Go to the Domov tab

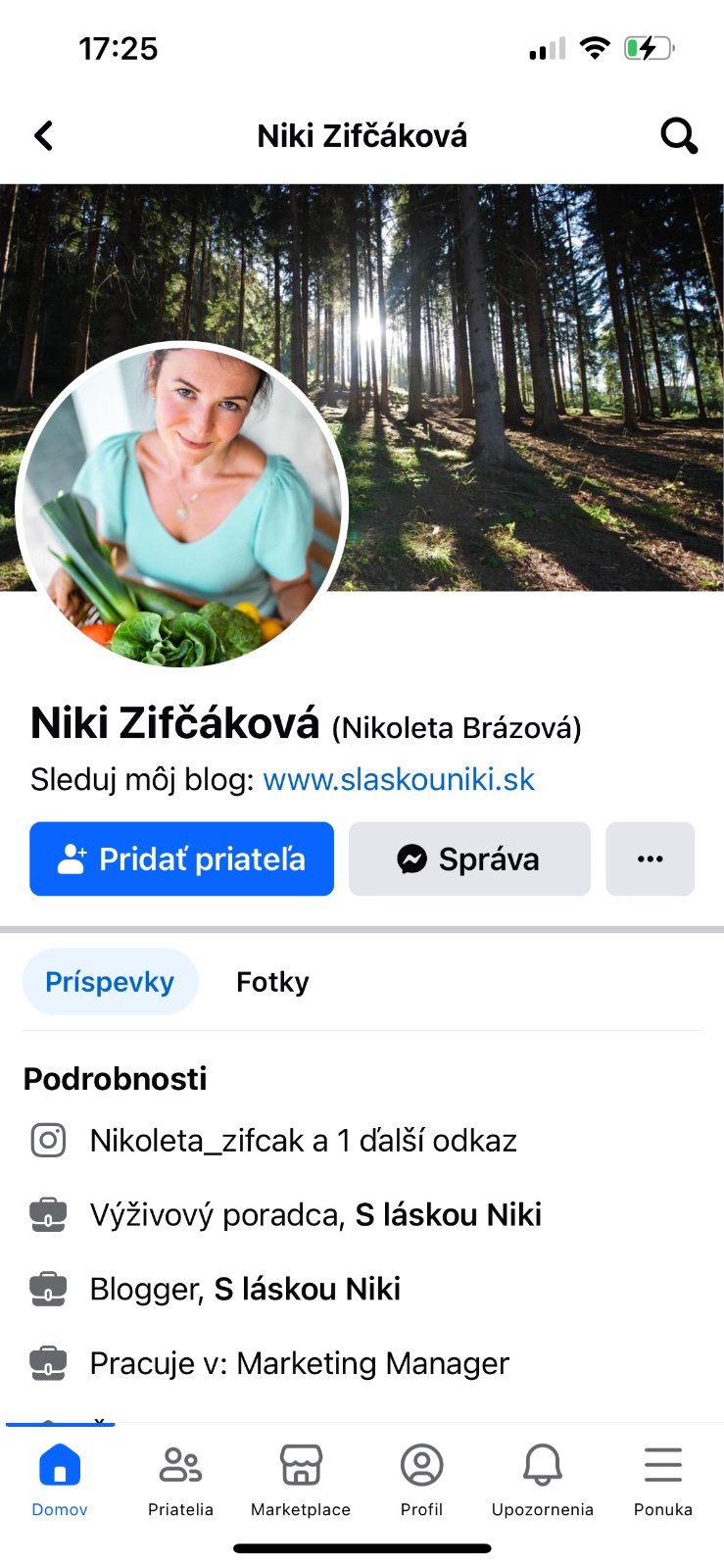[60, 1480]
